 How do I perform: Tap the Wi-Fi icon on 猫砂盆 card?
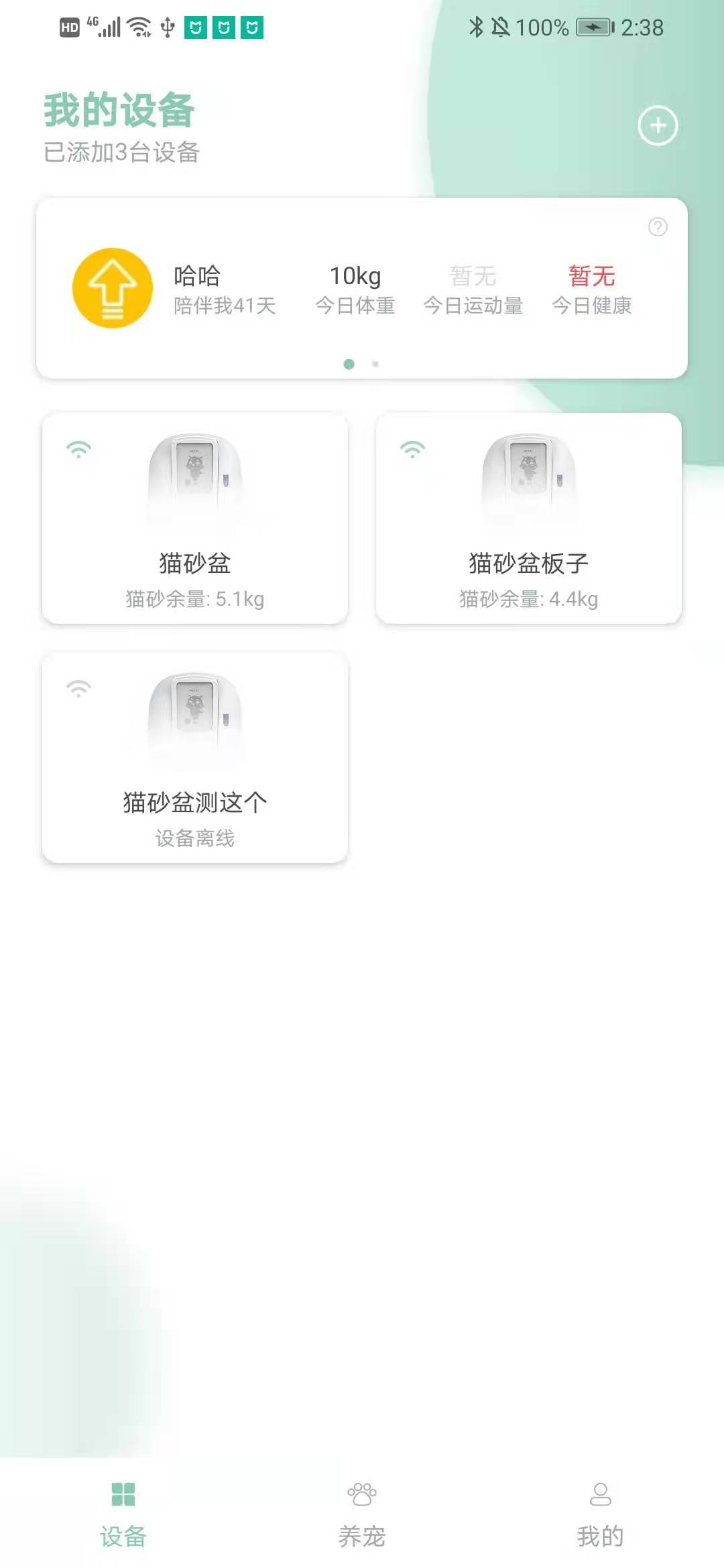pos(78,448)
